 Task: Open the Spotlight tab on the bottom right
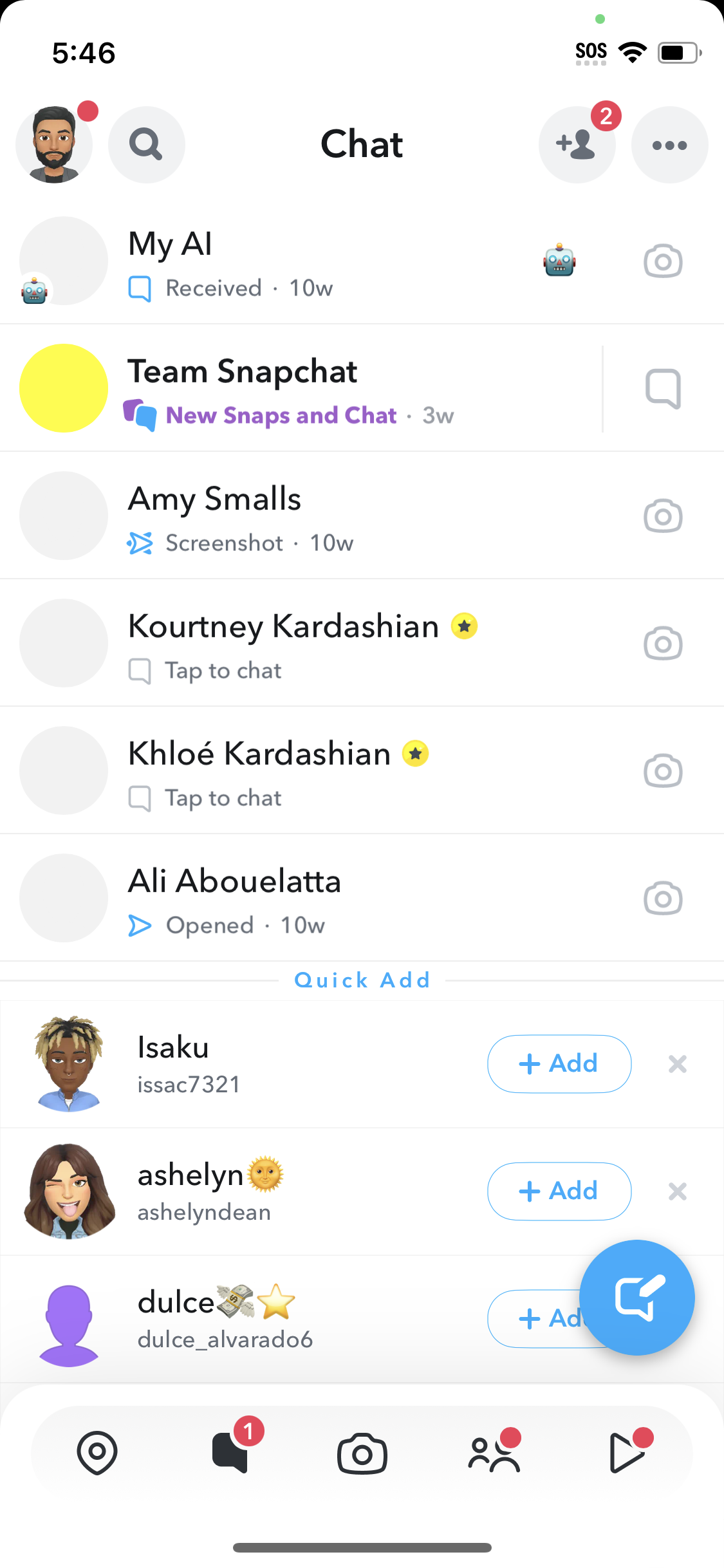627,1453
